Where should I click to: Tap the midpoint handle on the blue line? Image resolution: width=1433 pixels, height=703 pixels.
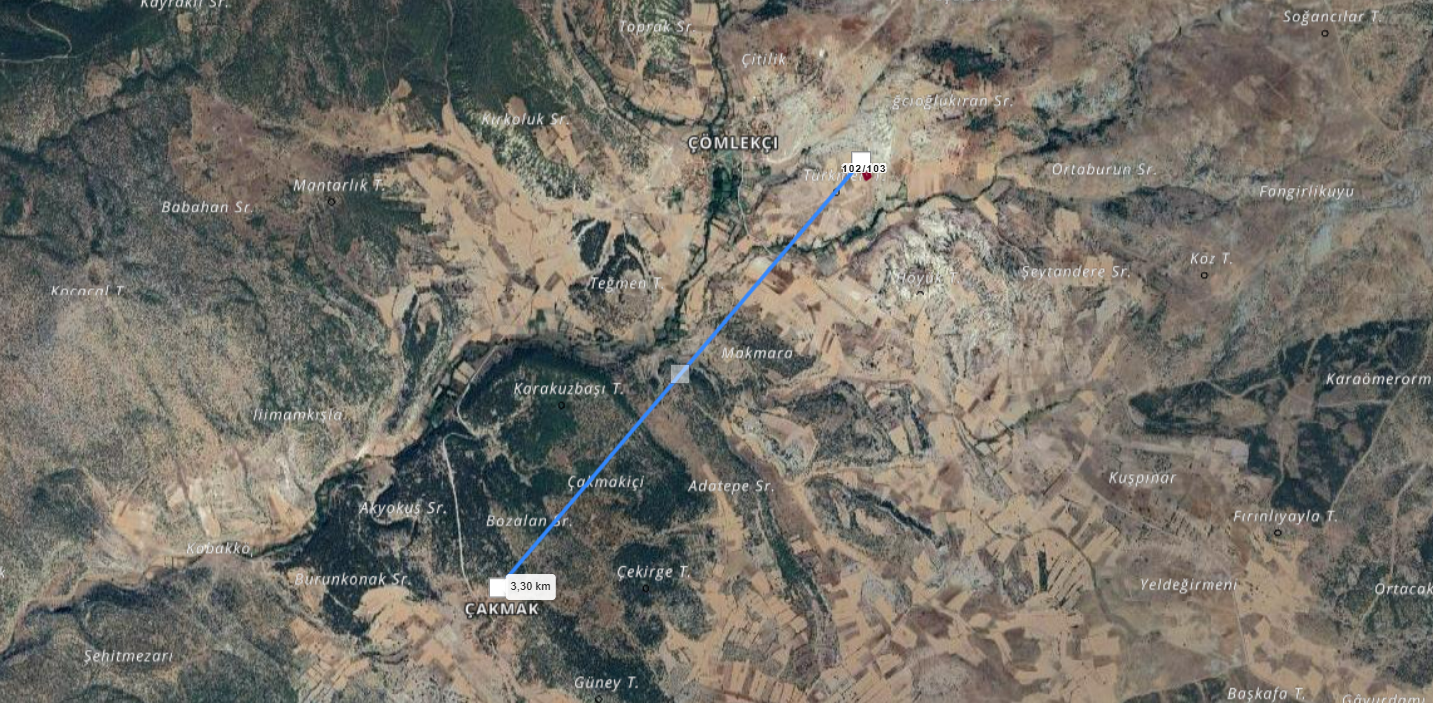coord(680,374)
